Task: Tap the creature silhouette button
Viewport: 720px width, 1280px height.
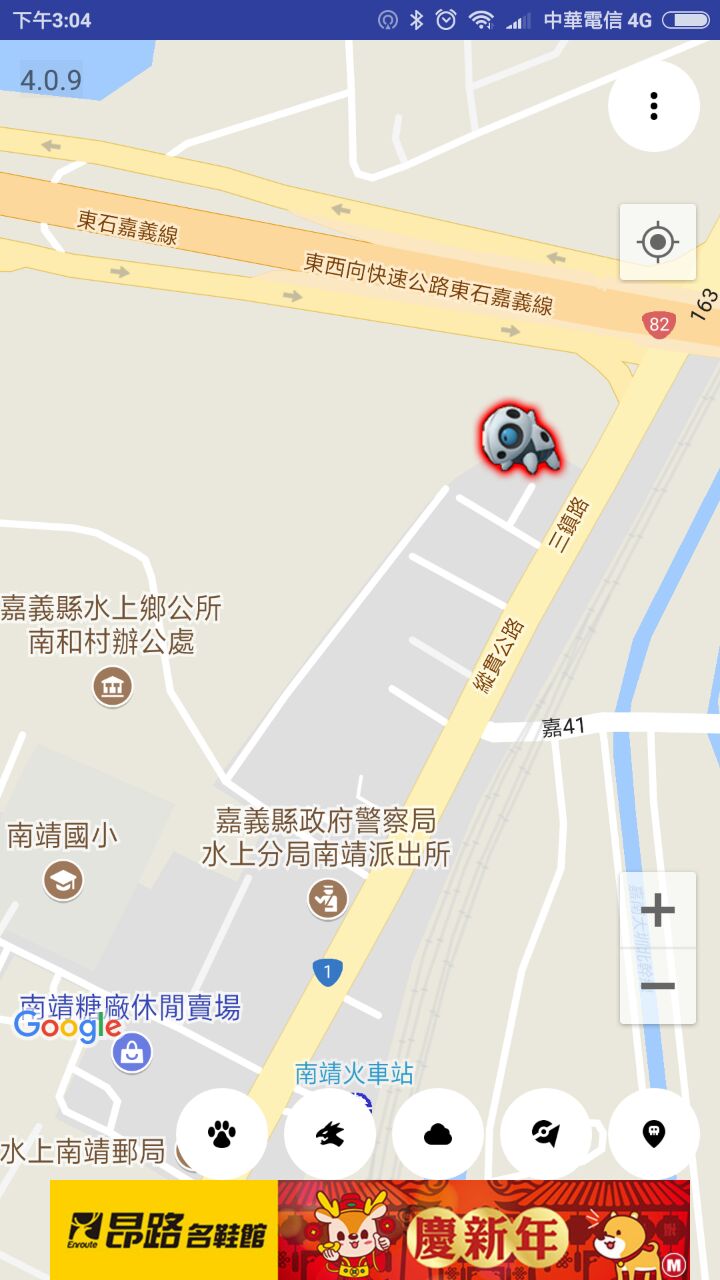Action: pyautogui.click(x=330, y=1134)
